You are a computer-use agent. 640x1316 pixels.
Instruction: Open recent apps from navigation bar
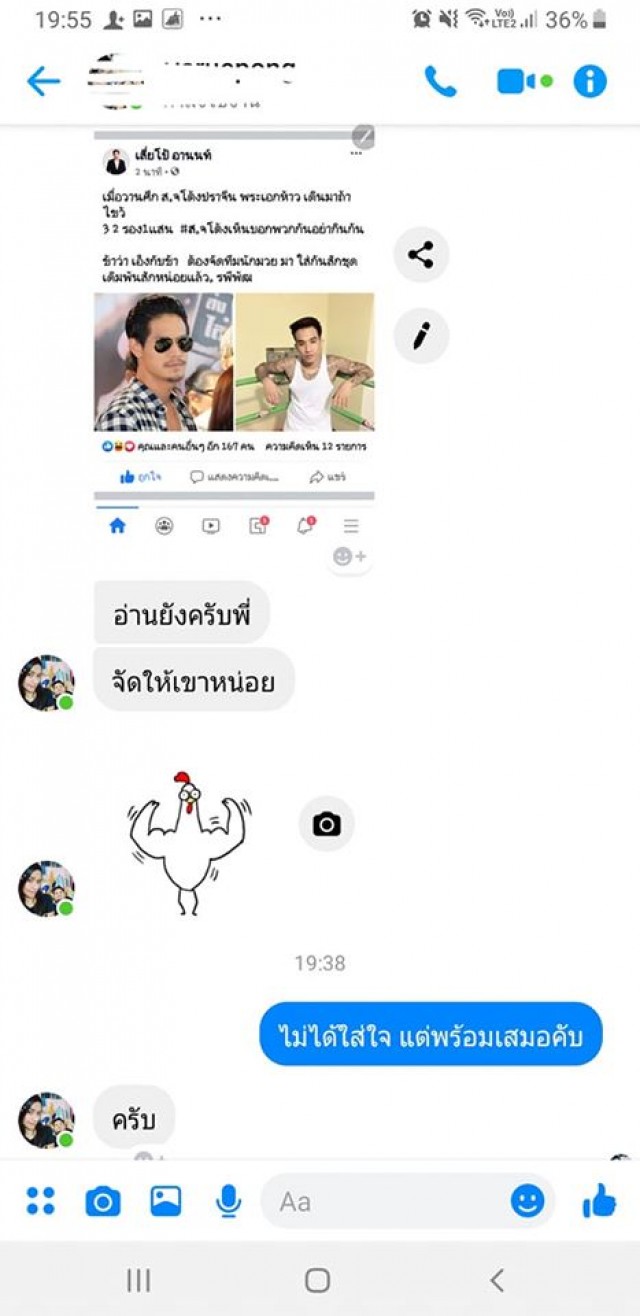(x=138, y=1280)
